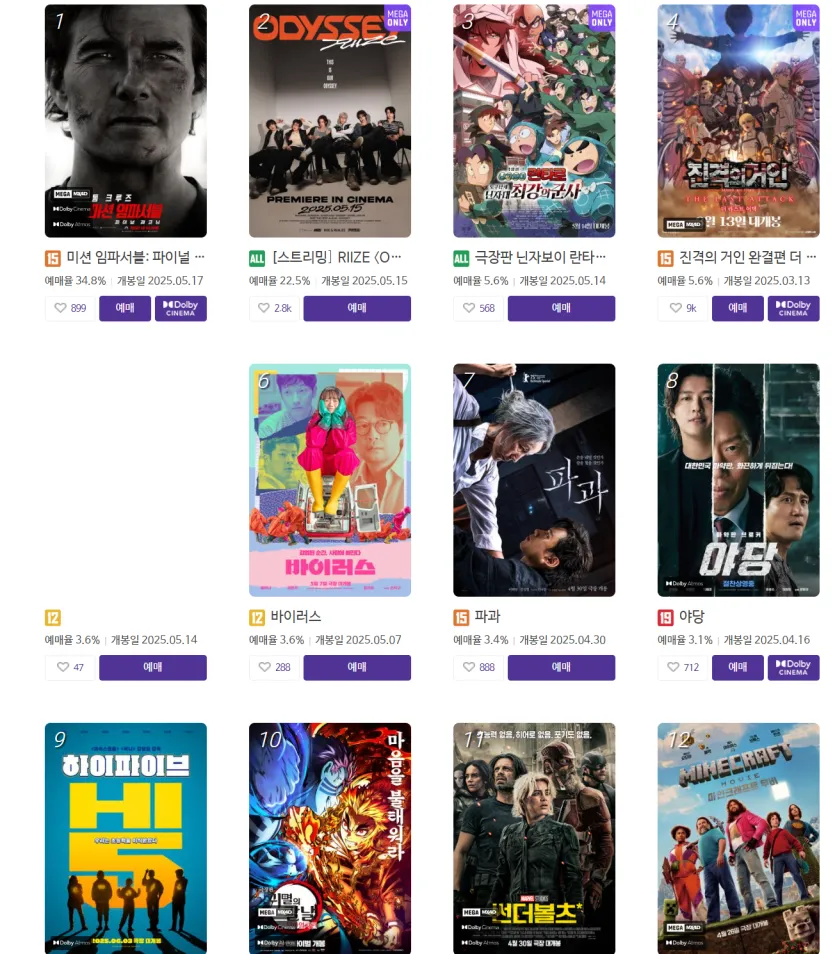Open the 파과 movie poster

534,480
